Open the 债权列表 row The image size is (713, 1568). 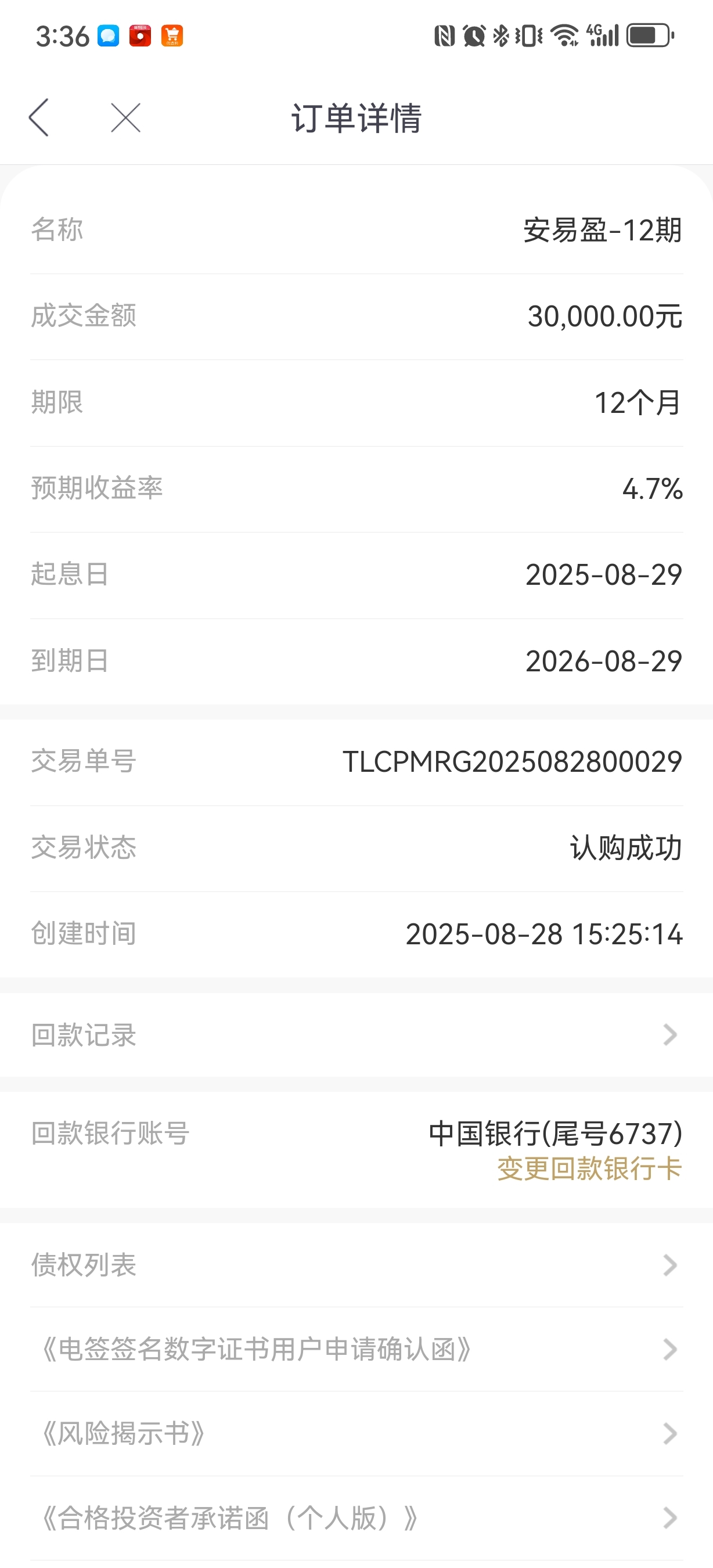click(356, 1265)
